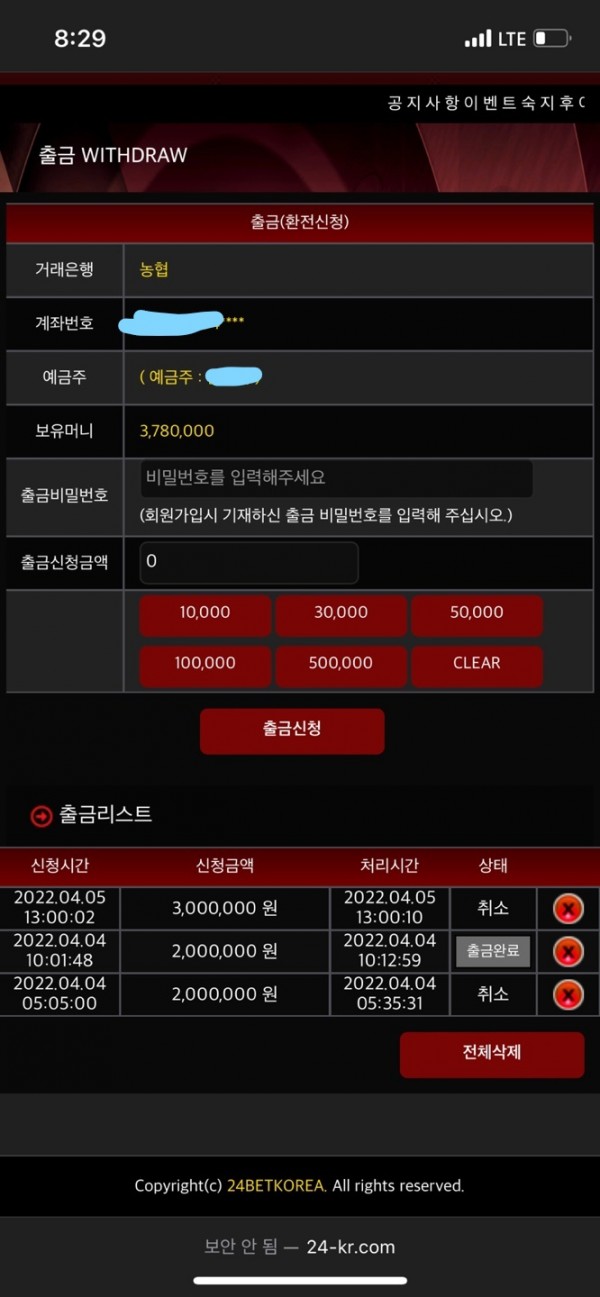Viewport: 600px width, 1297px height.
Task: Delete the 2022.04.04 10:01:48 withdrawal entry
Action: click(x=568, y=952)
